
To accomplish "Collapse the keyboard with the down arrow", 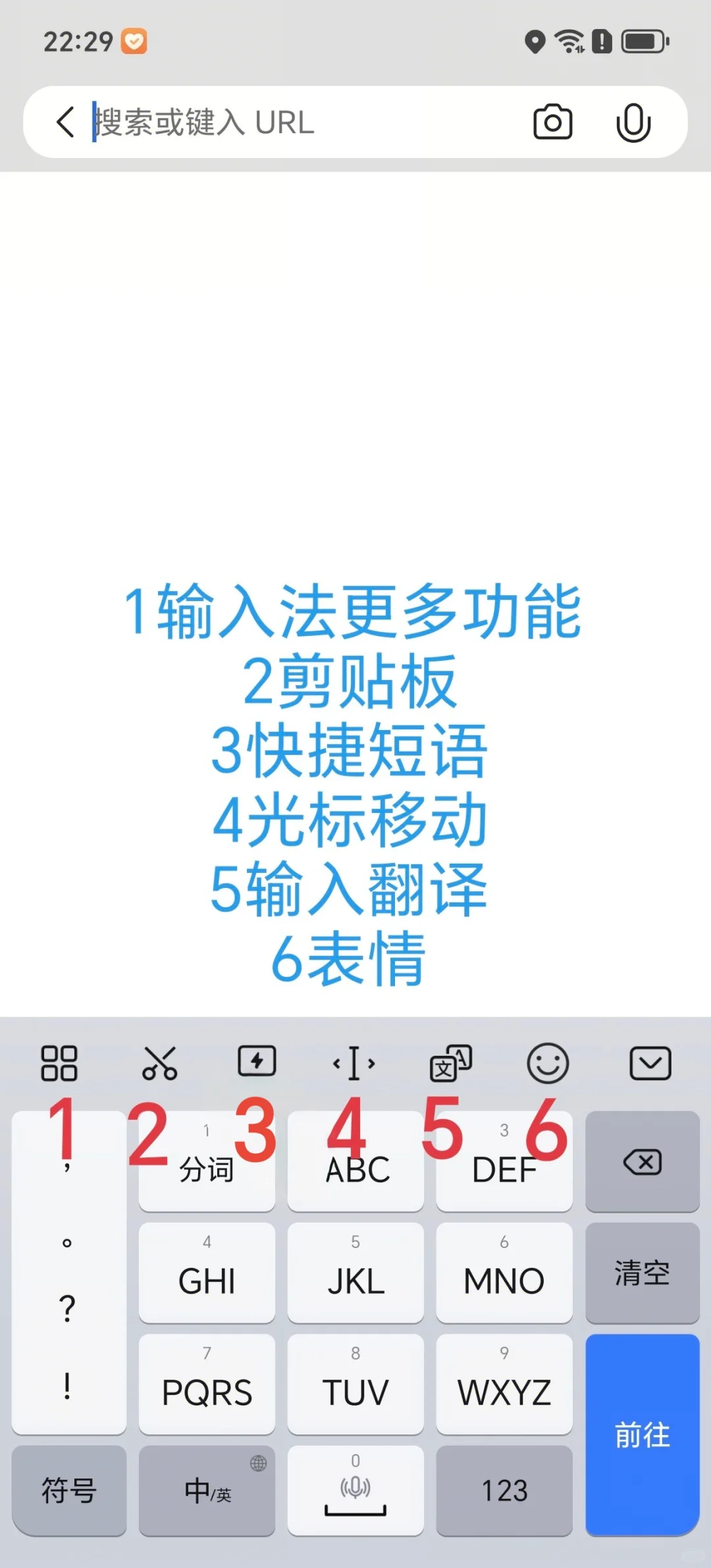I will point(650,1063).
